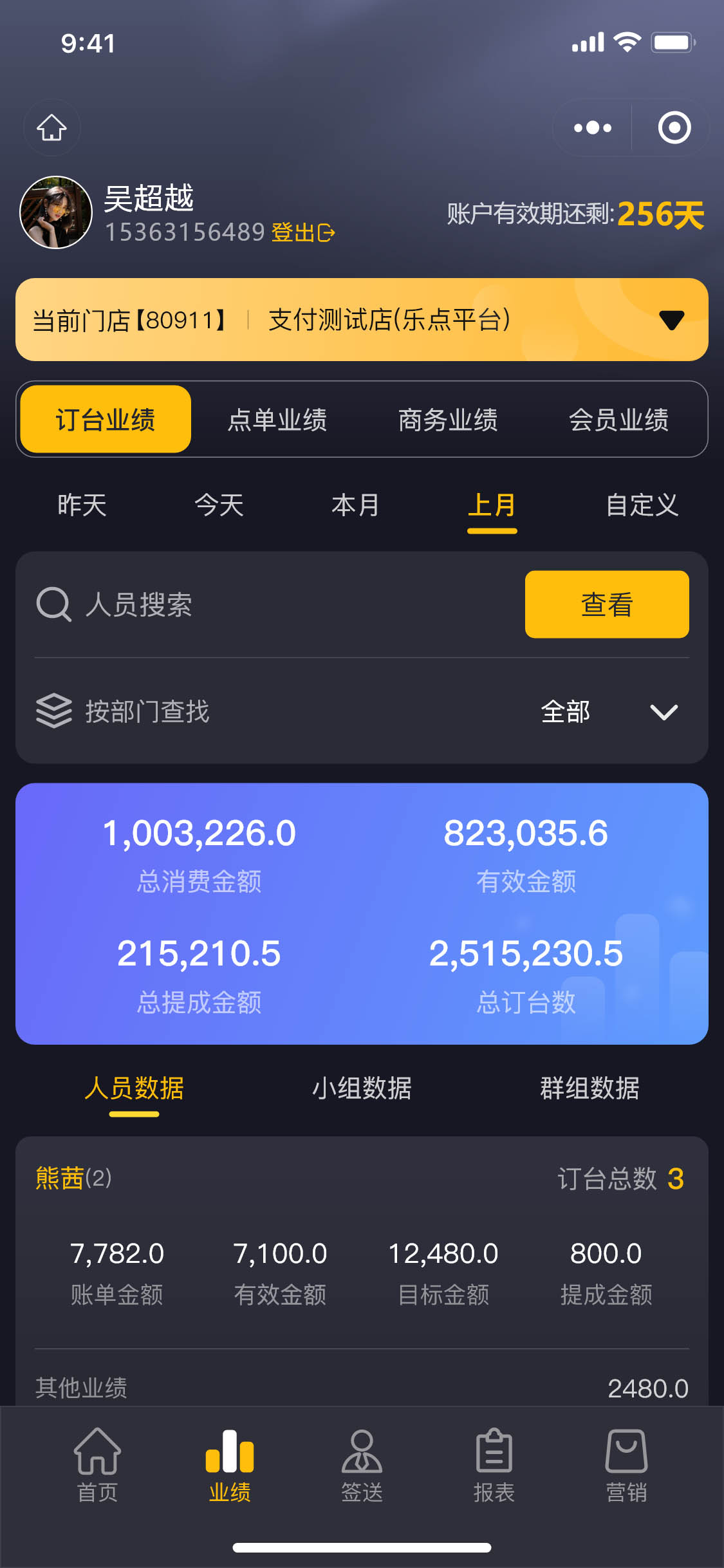This screenshot has height=1568, width=724.
Task: Select the 自定义 date option
Action: tap(642, 507)
